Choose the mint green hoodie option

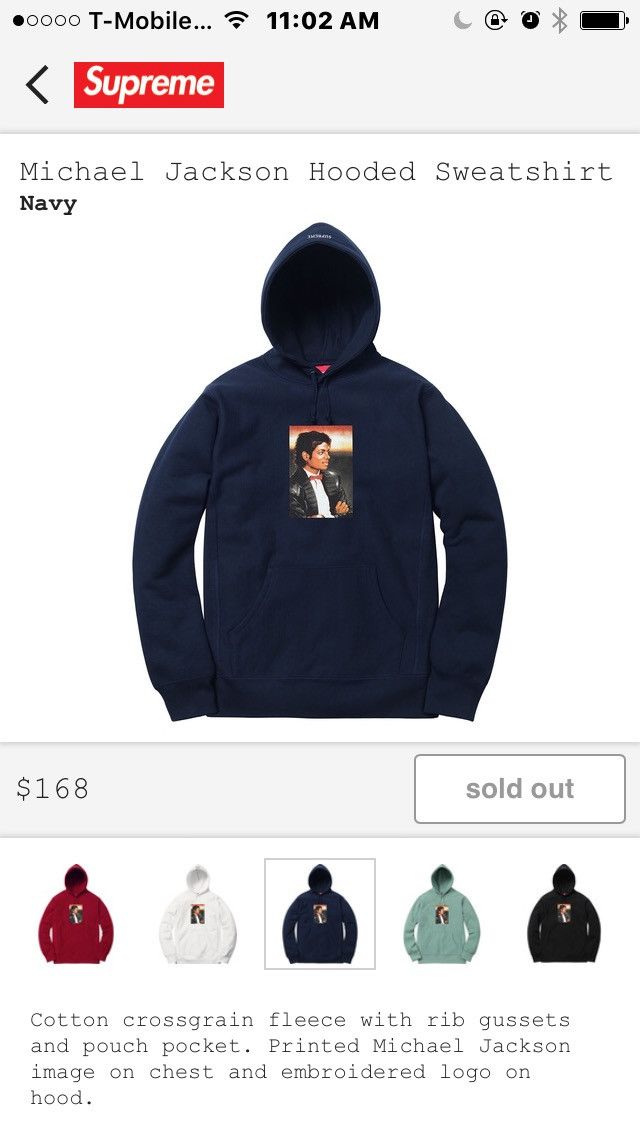(441, 914)
